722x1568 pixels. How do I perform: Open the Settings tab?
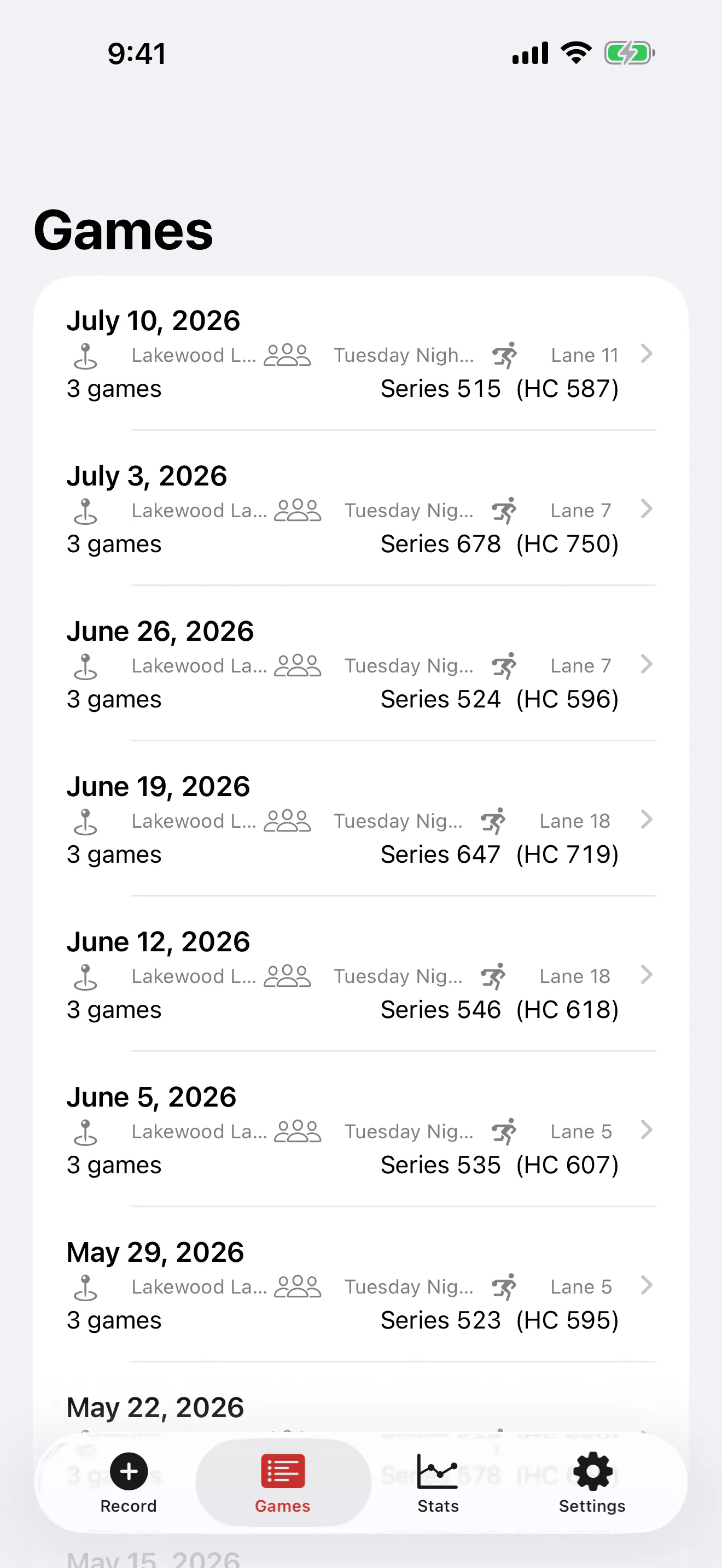592,1483
